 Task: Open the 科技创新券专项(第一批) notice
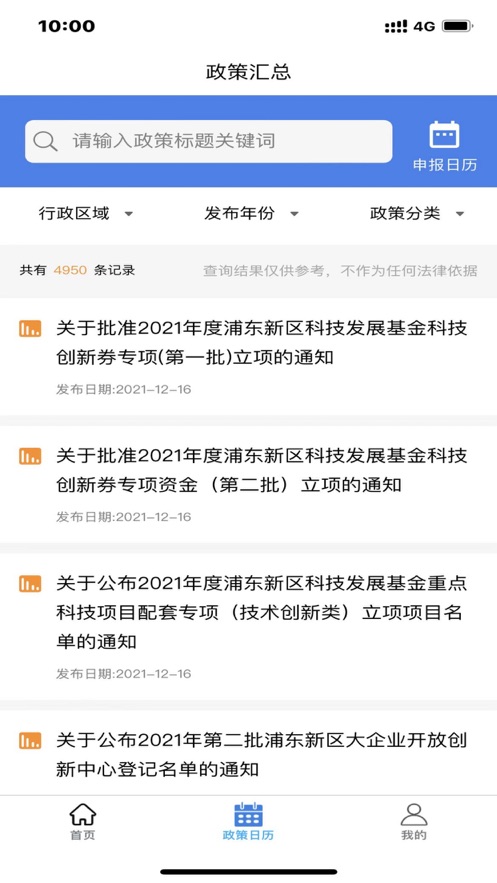[x=248, y=357]
